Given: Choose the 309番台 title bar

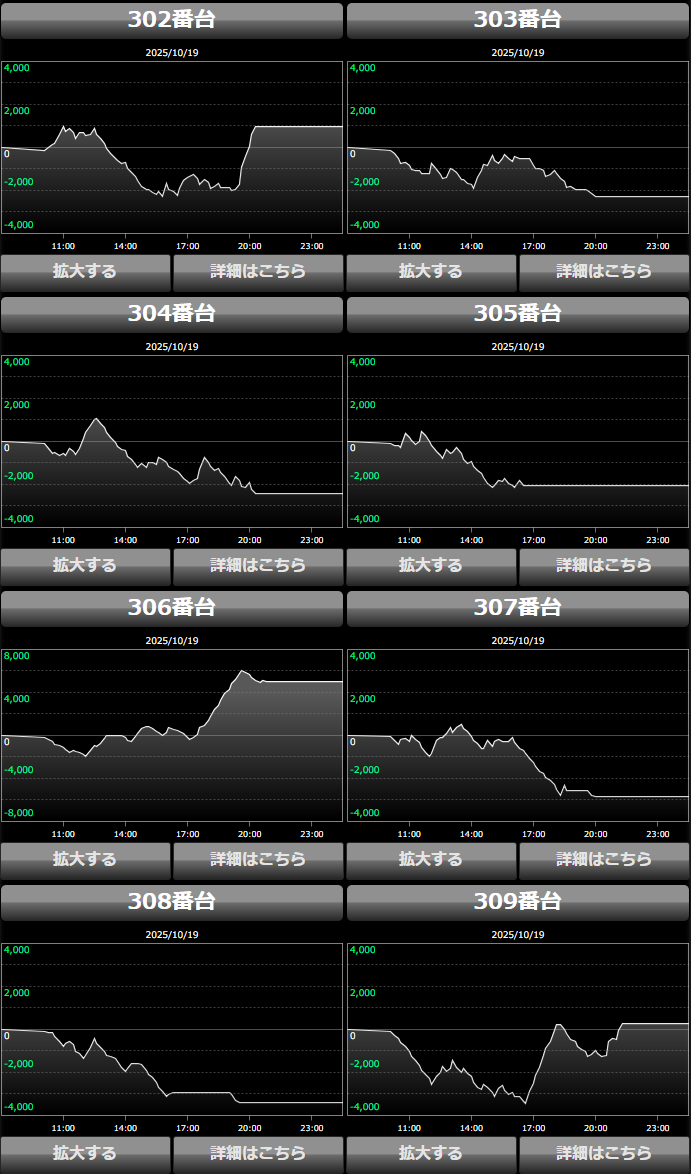Looking at the screenshot, I should 518,902.
